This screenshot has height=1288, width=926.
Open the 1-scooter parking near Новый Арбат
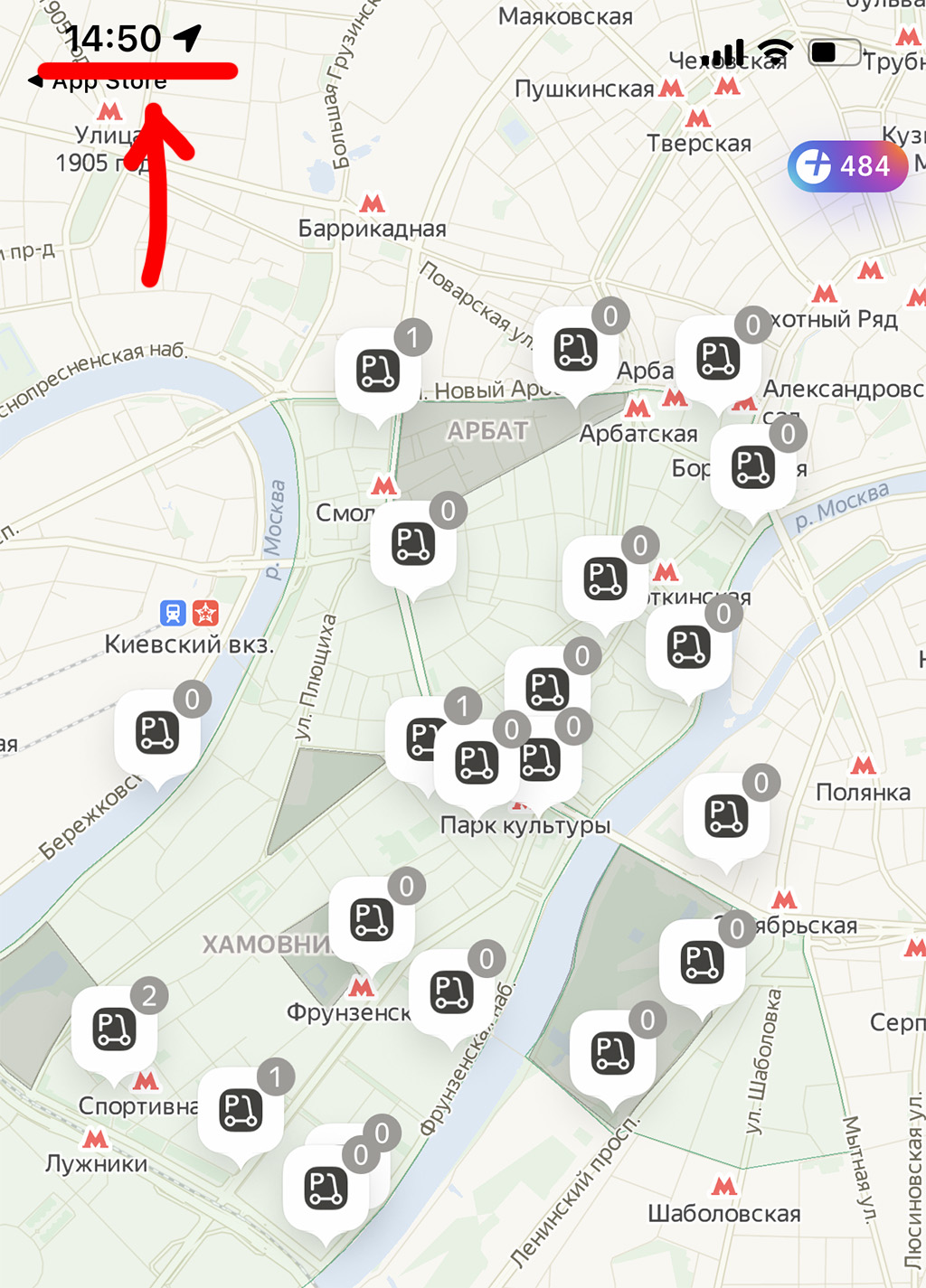point(378,371)
